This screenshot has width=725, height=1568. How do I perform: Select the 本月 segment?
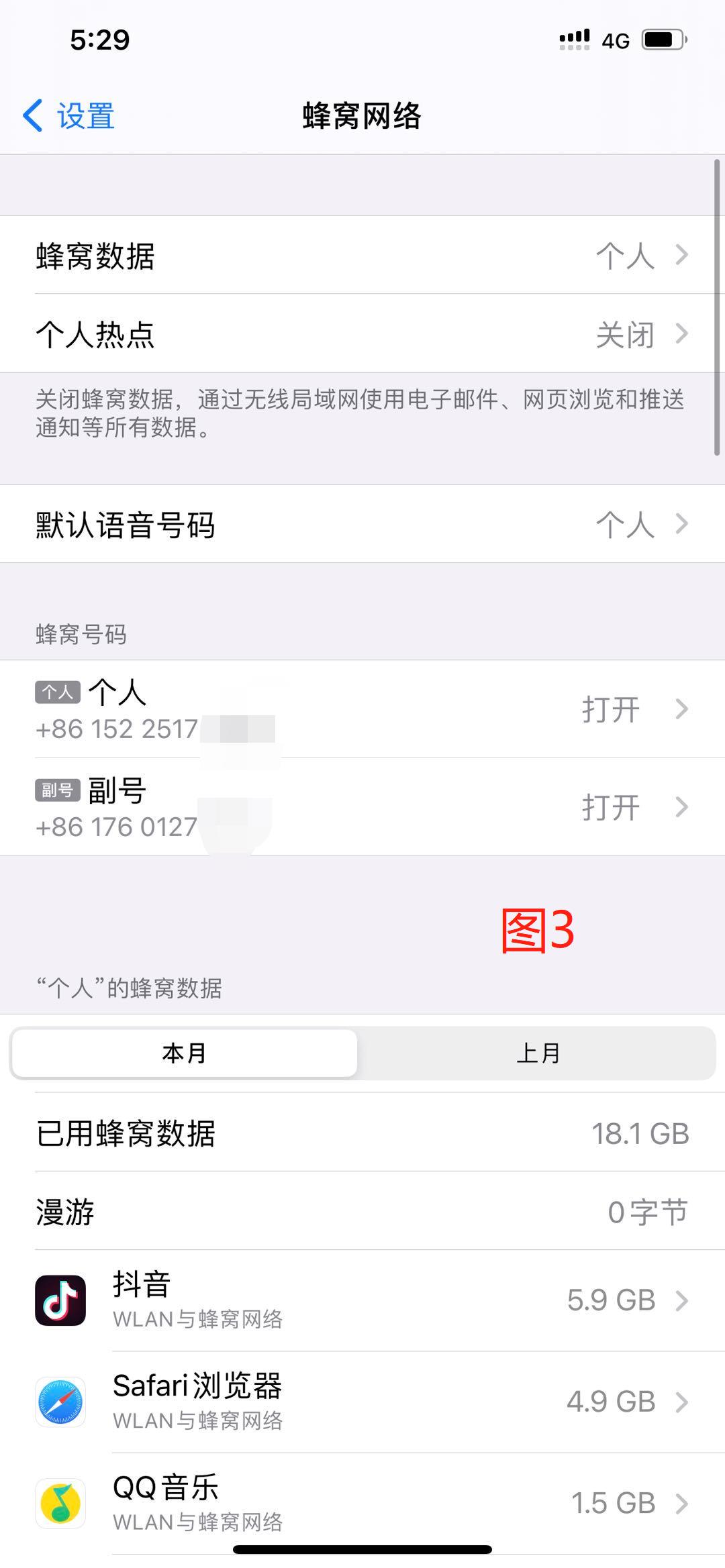(185, 1053)
